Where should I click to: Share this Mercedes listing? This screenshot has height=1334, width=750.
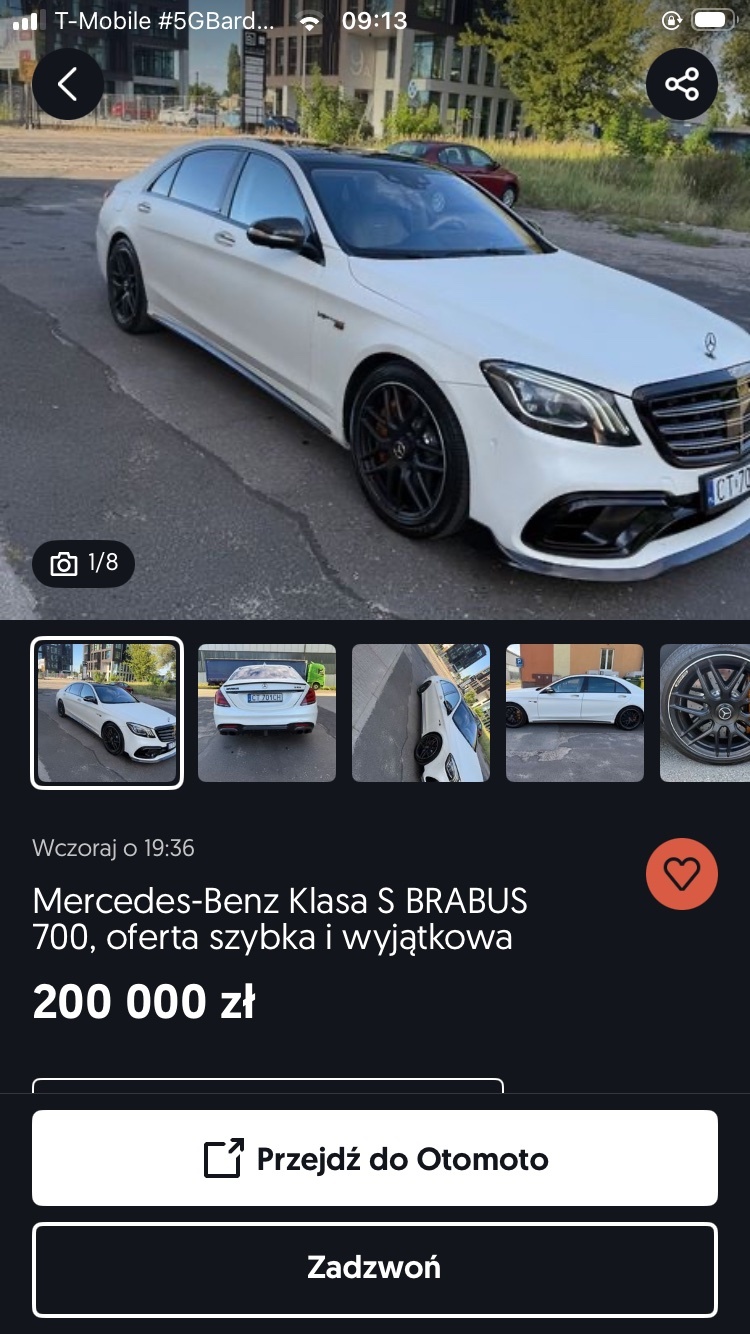[682, 85]
